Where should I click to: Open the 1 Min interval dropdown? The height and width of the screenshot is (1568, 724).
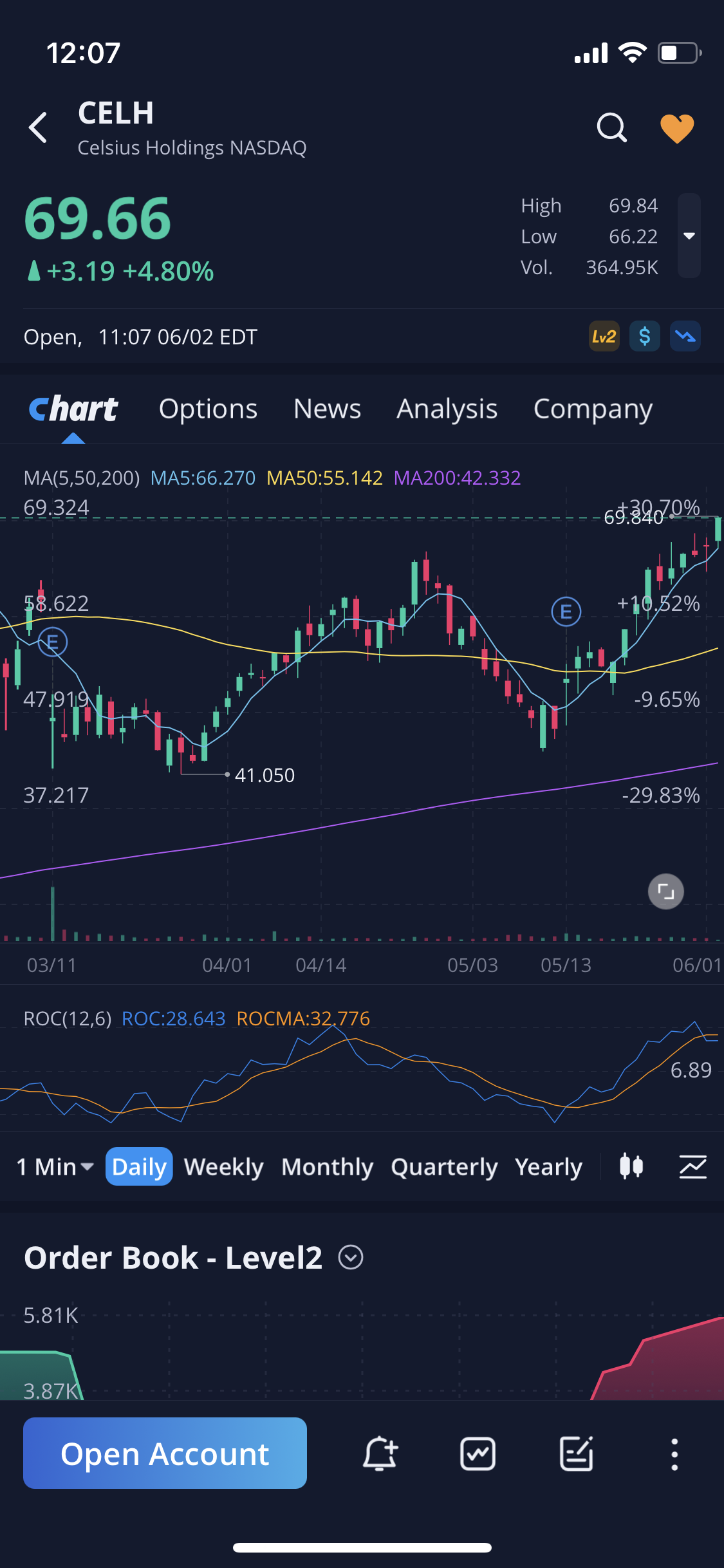[x=55, y=1166]
